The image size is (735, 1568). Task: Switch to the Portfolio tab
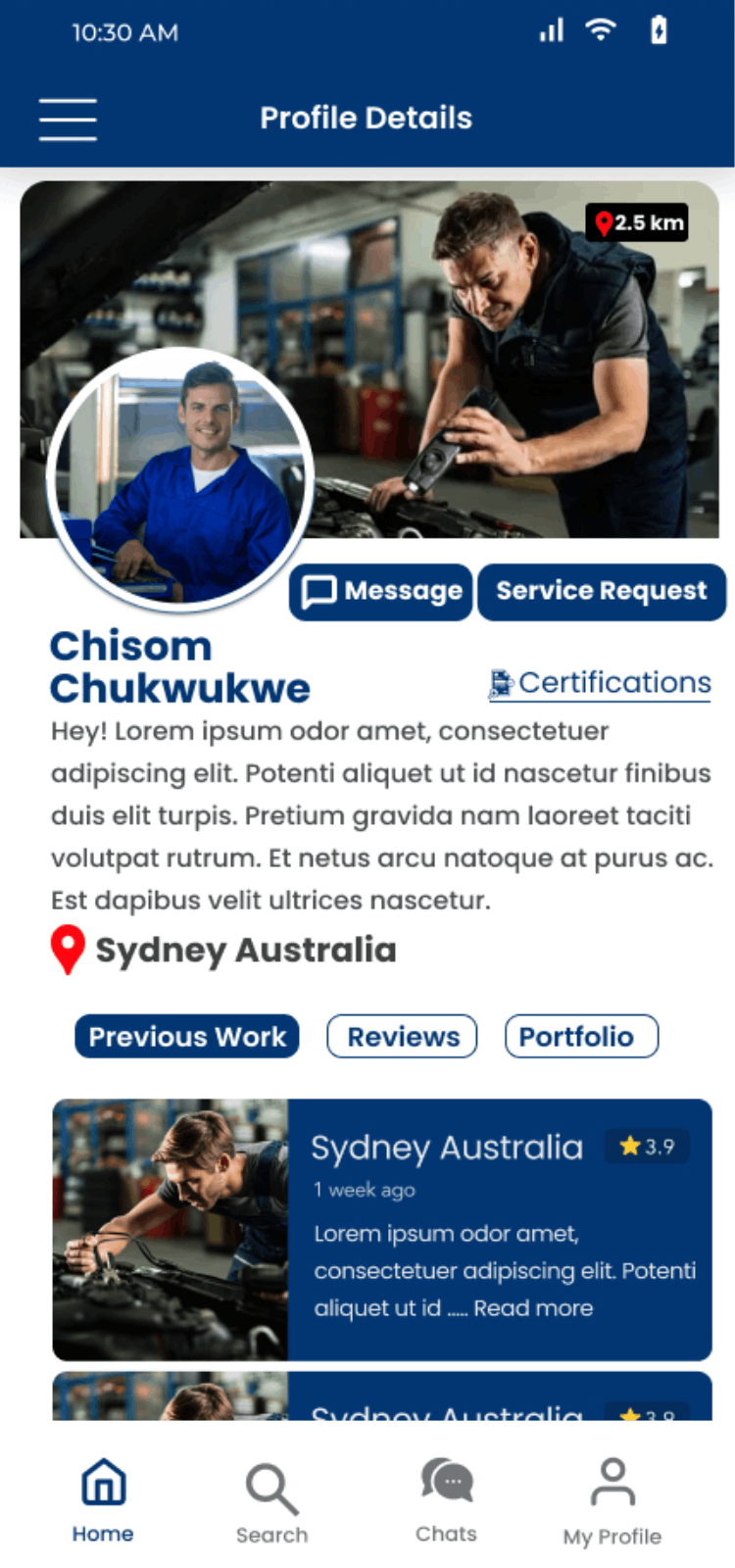[x=580, y=1037]
